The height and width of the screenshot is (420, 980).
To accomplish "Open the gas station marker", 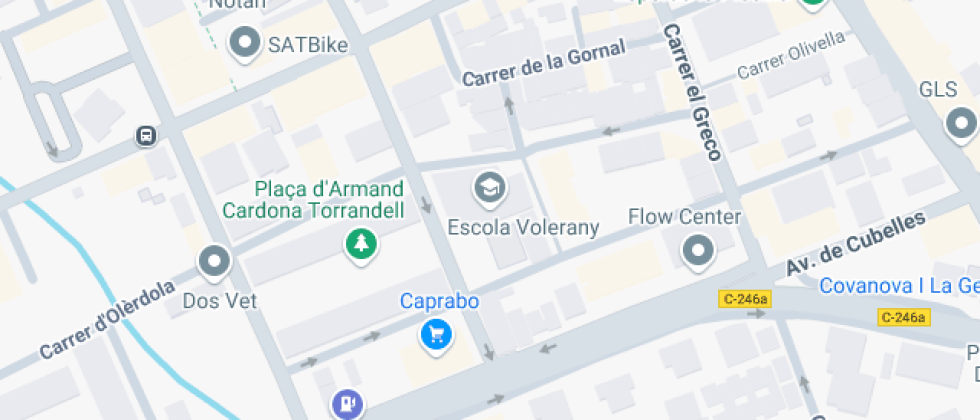I will click(346, 403).
